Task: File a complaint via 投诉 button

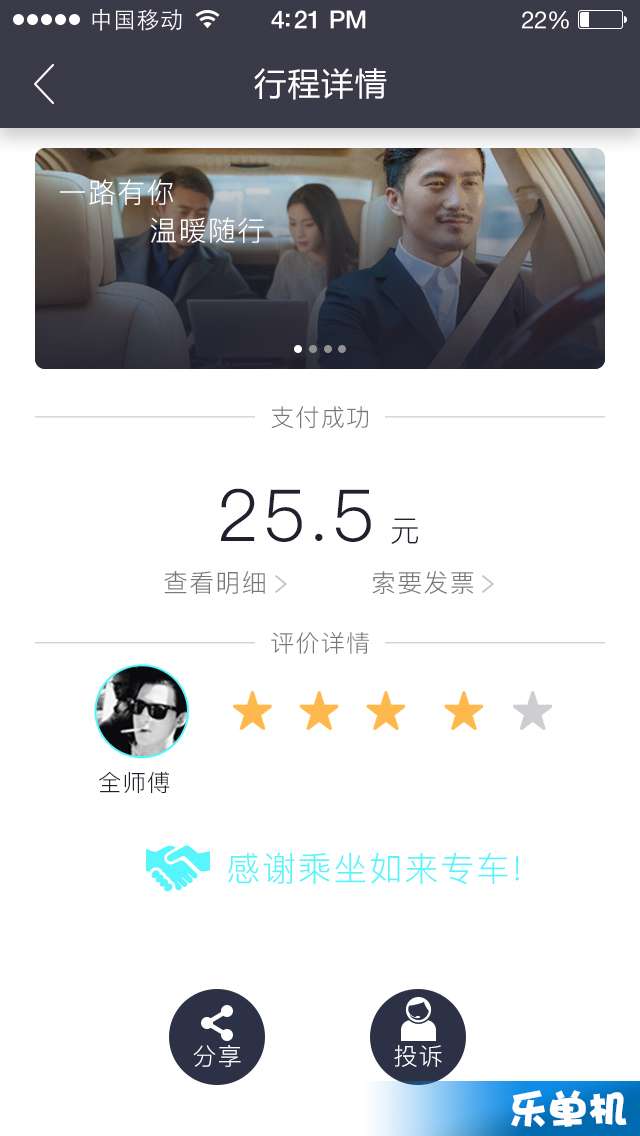Action: (x=418, y=1037)
